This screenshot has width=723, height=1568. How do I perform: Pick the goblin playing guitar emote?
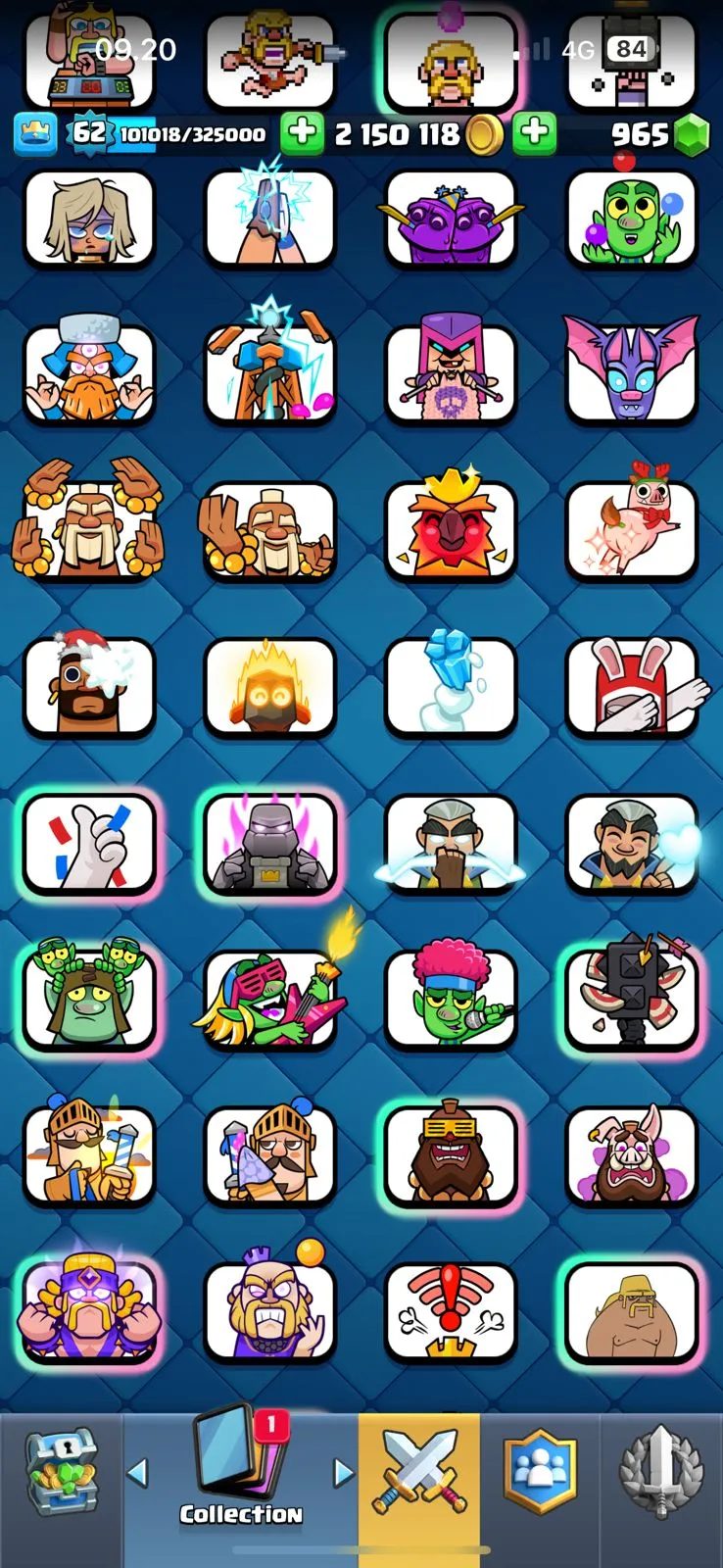269,1000
